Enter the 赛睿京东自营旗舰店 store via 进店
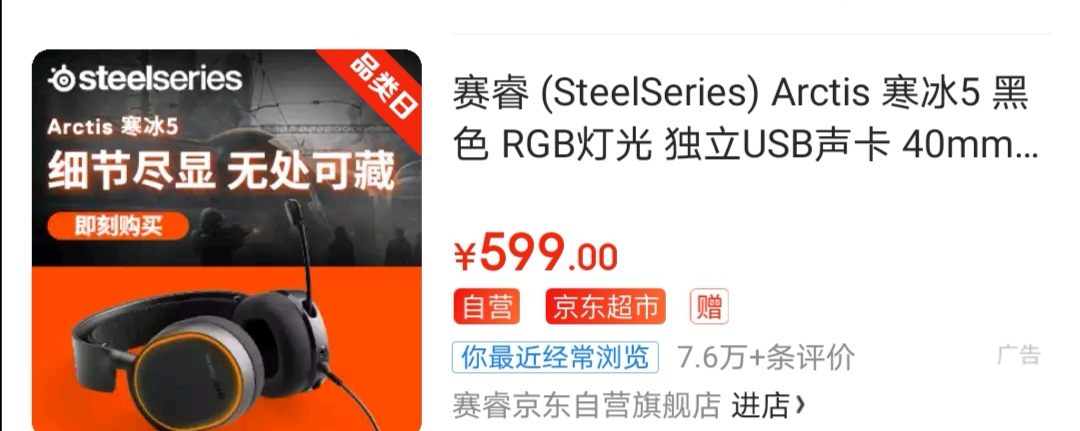The image size is (1080, 431). 768,405
